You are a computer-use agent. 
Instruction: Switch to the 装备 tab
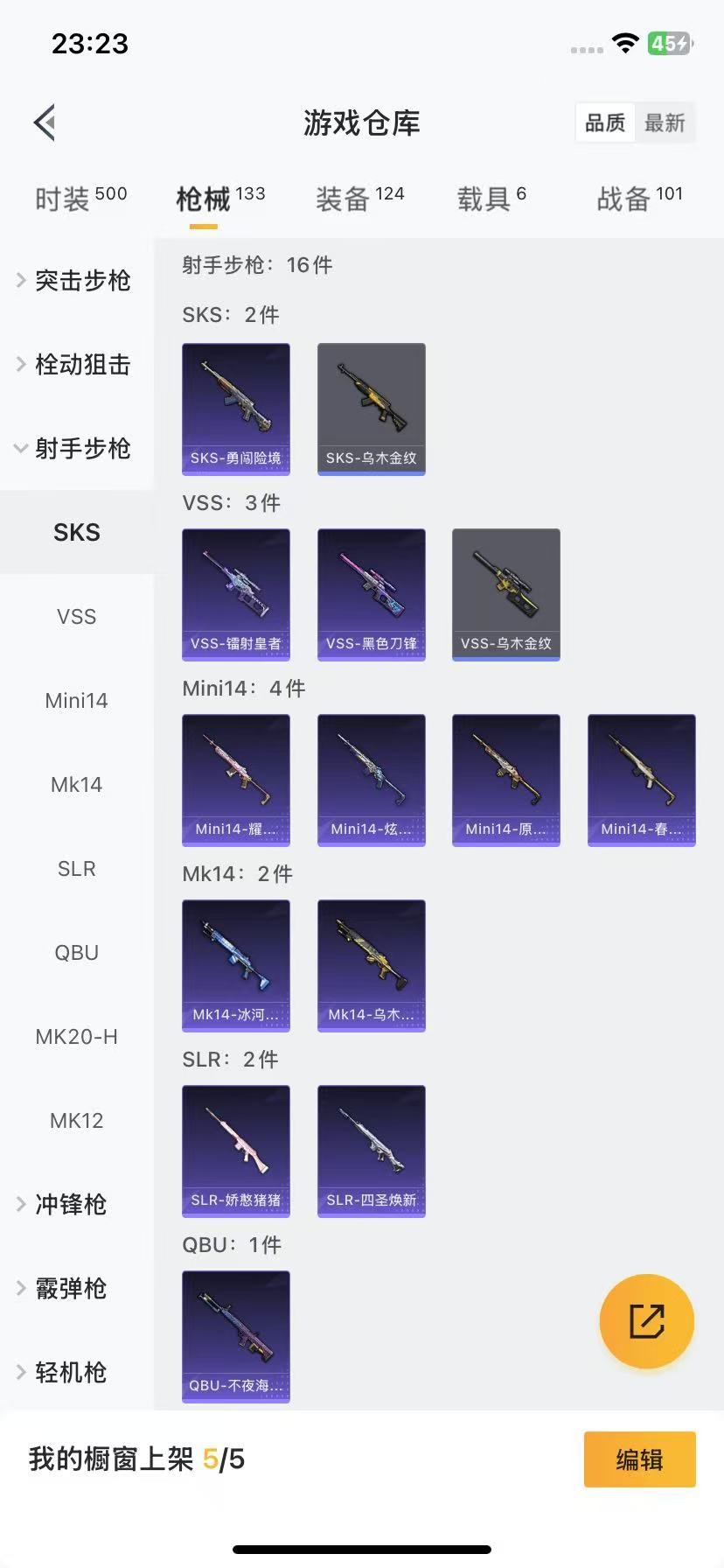(359, 199)
